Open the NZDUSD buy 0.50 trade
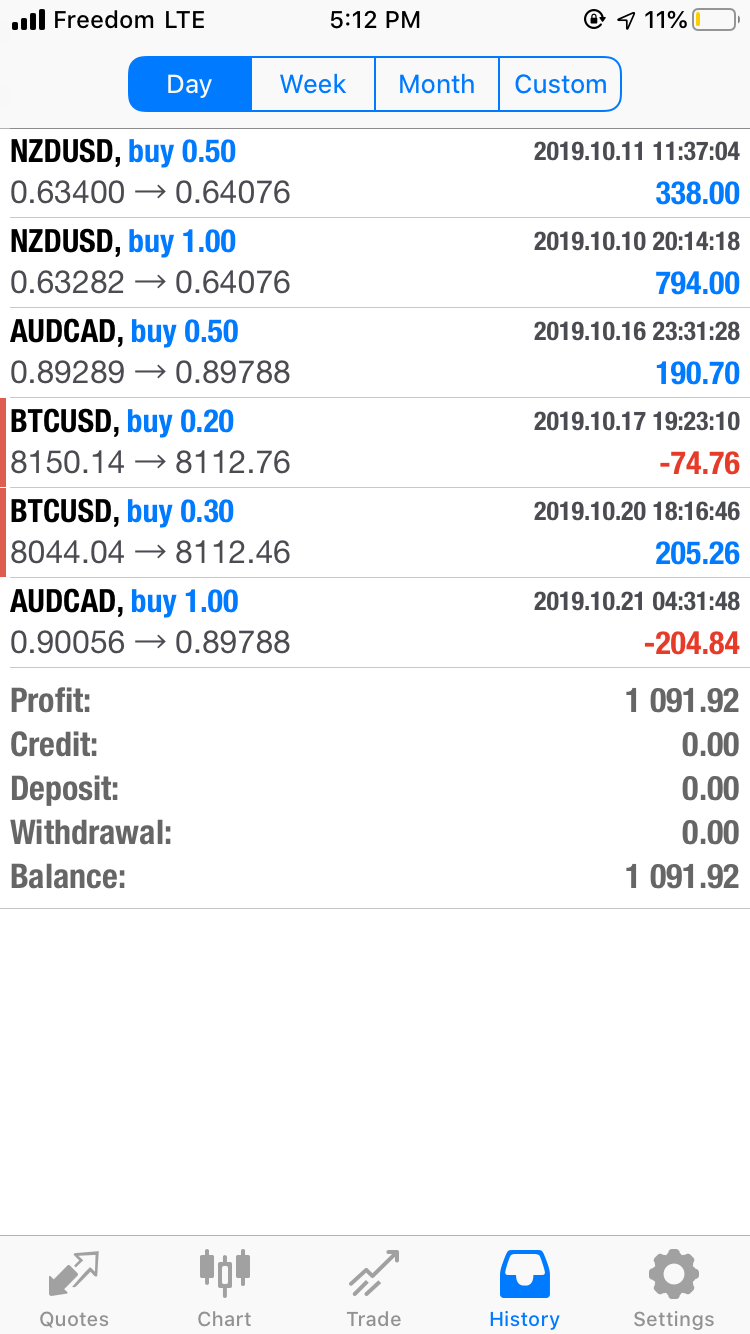 click(x=375, y=173)
